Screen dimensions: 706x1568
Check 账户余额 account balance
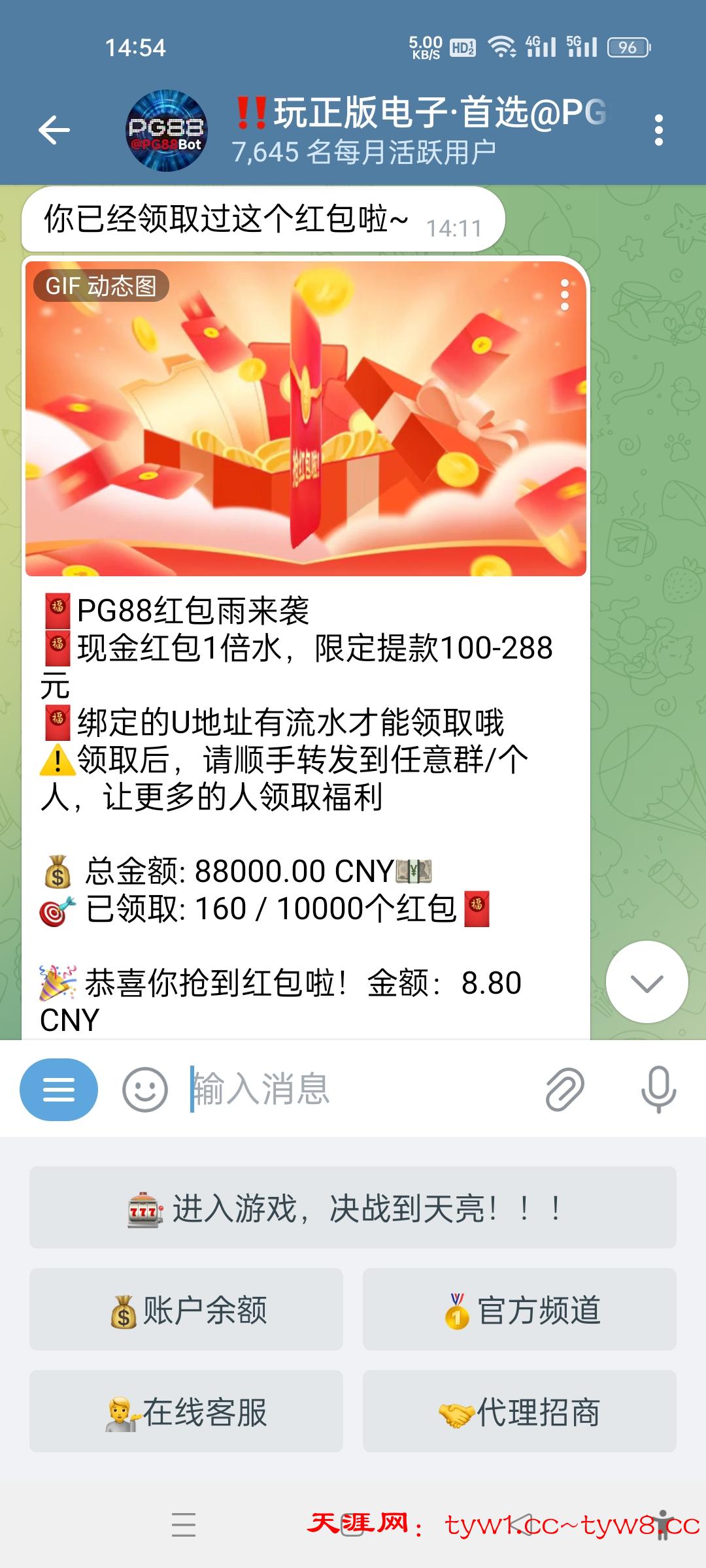186,1309
